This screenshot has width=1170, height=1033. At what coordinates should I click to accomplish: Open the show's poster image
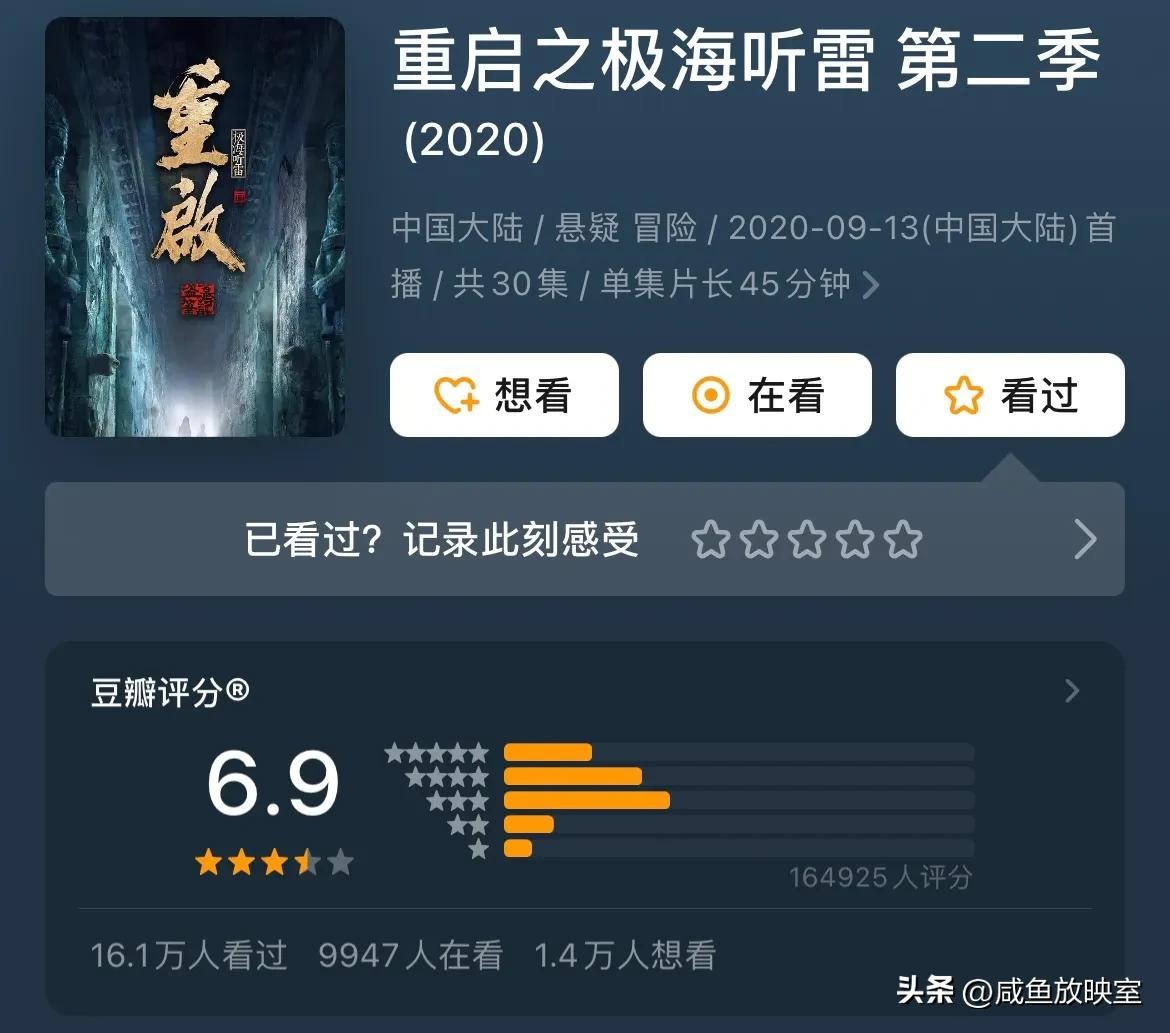tap(195, 227)
